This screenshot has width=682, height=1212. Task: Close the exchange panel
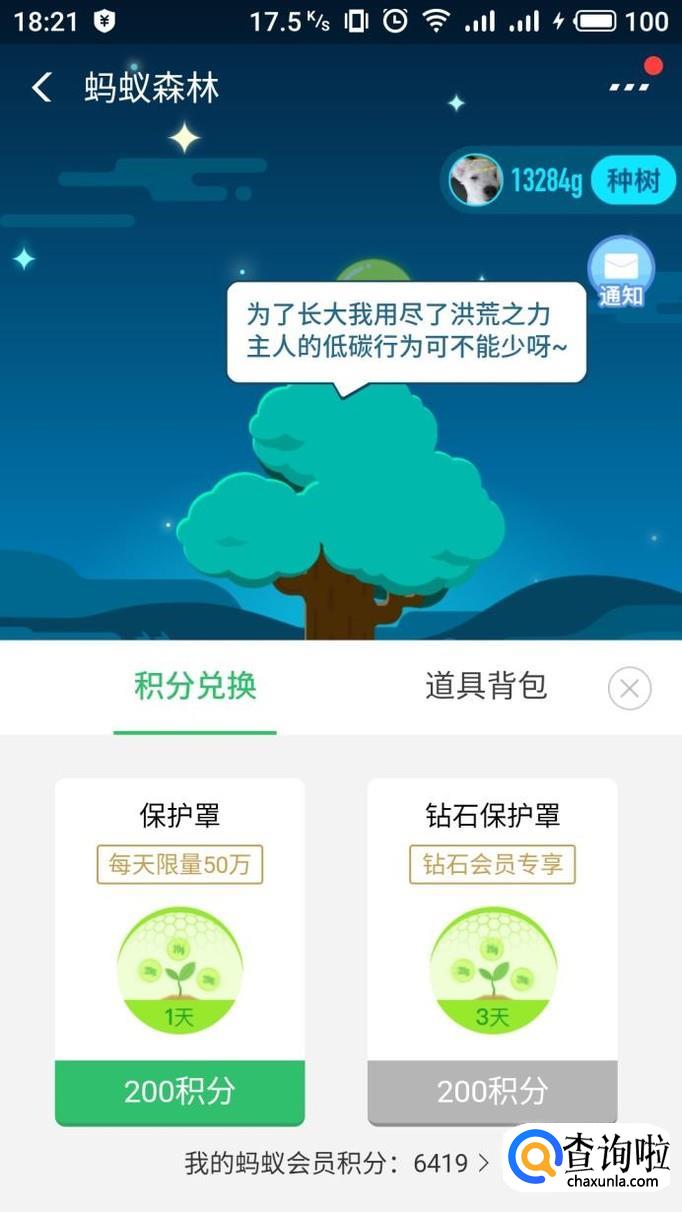(x=630, y=688)
